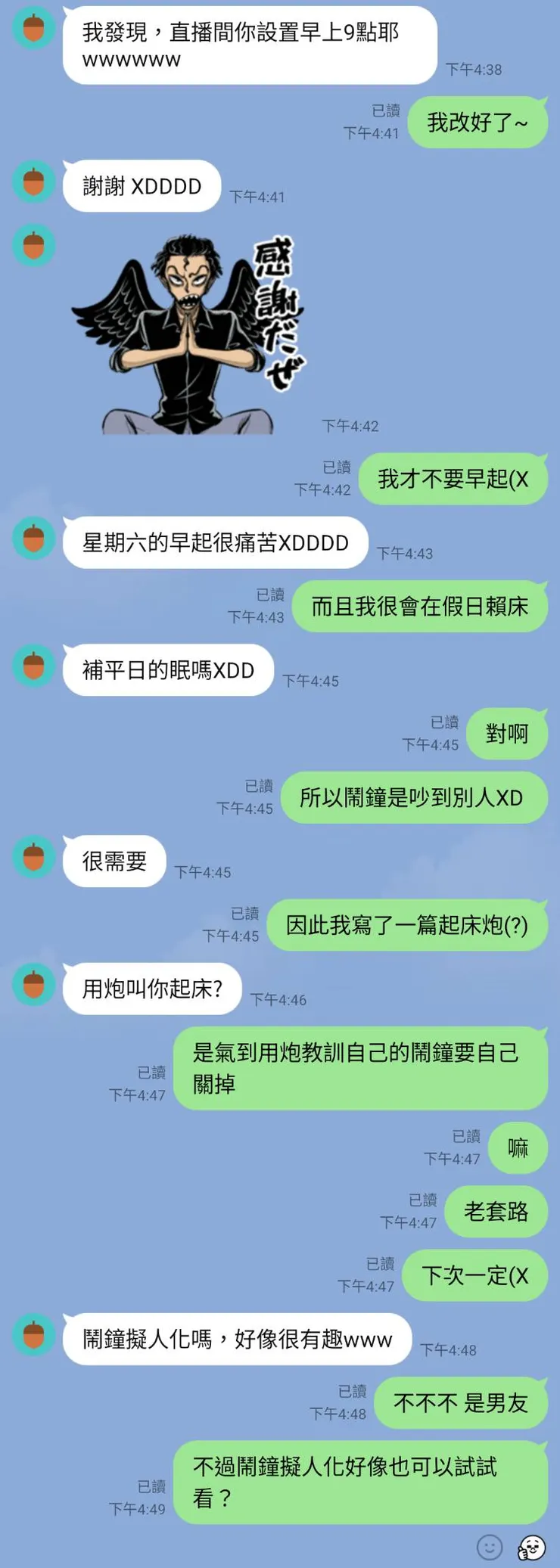Open the black-winged 感謝だぜ sticker

(201, 329)
